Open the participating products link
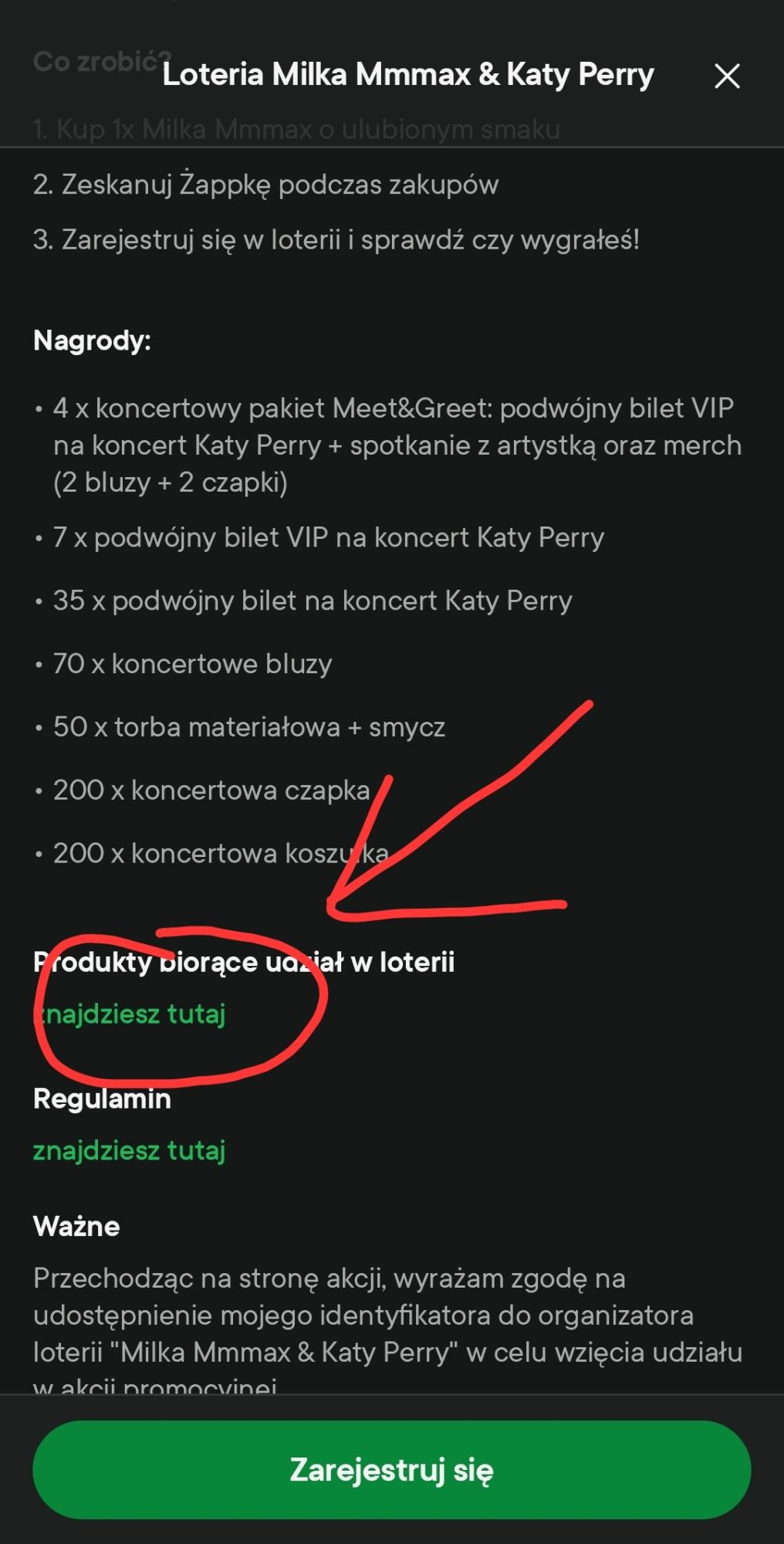 click(130, 1014)
